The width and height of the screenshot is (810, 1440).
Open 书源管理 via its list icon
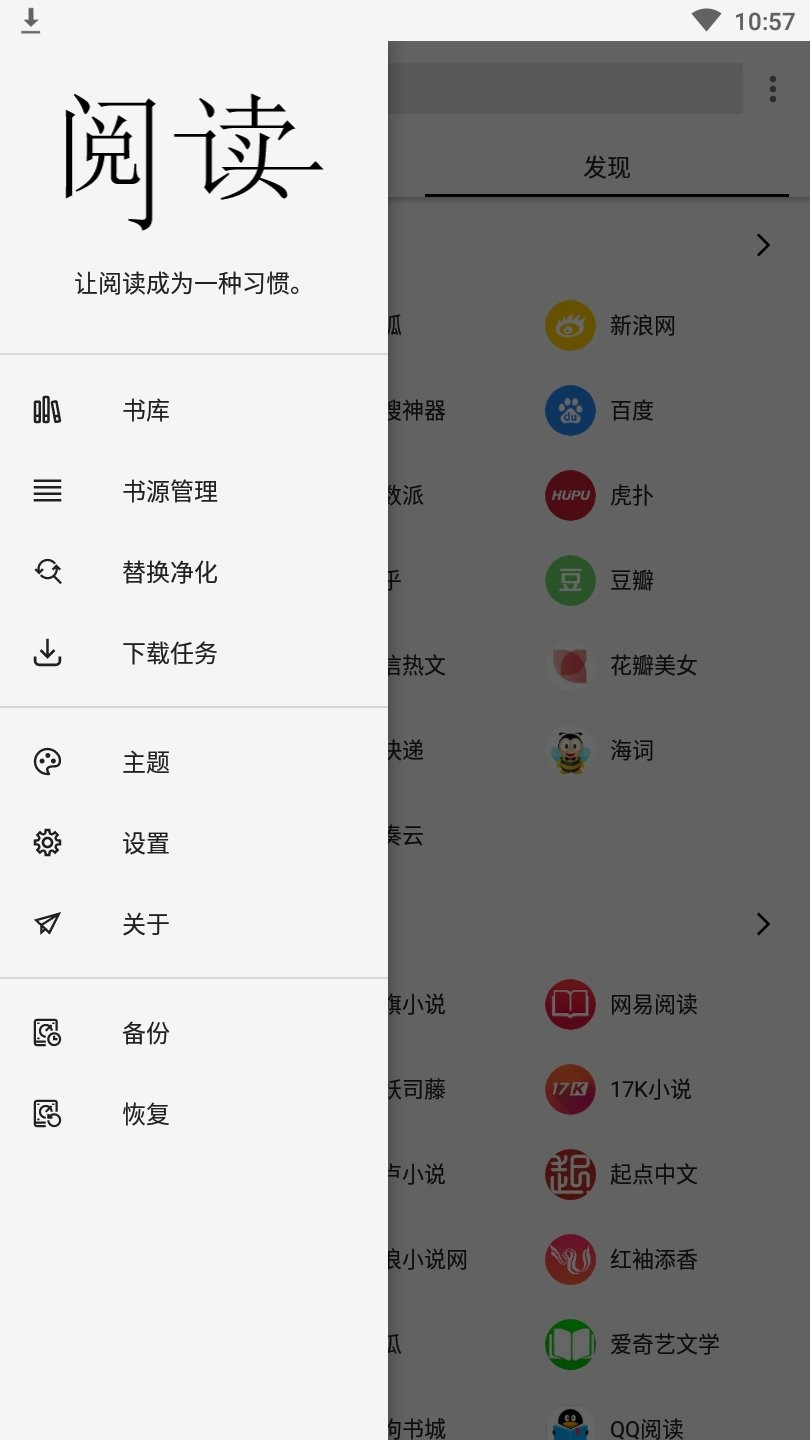coord(47,492)
